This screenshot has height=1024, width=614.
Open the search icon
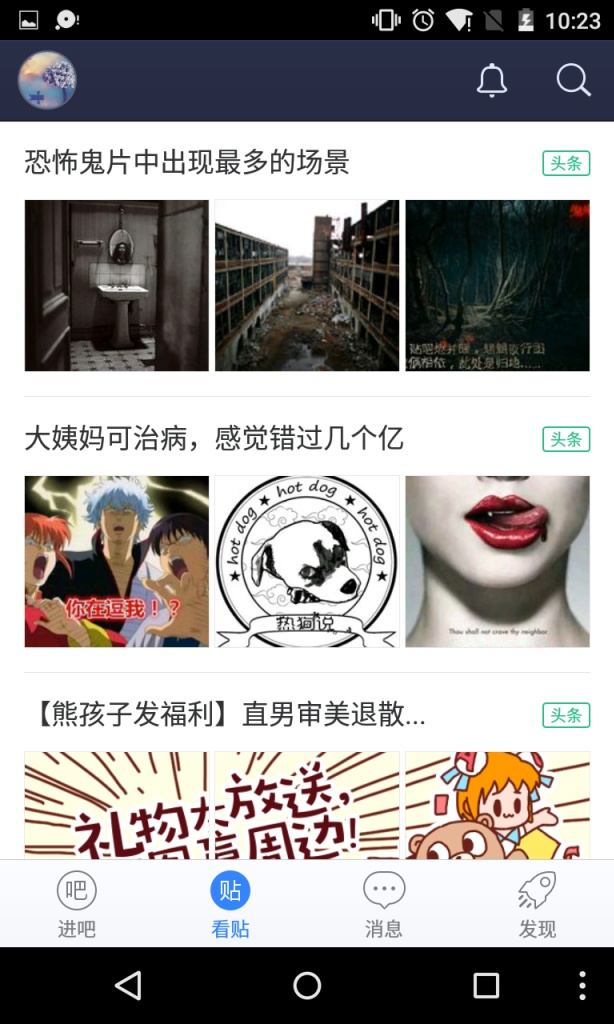pos(573,80)
